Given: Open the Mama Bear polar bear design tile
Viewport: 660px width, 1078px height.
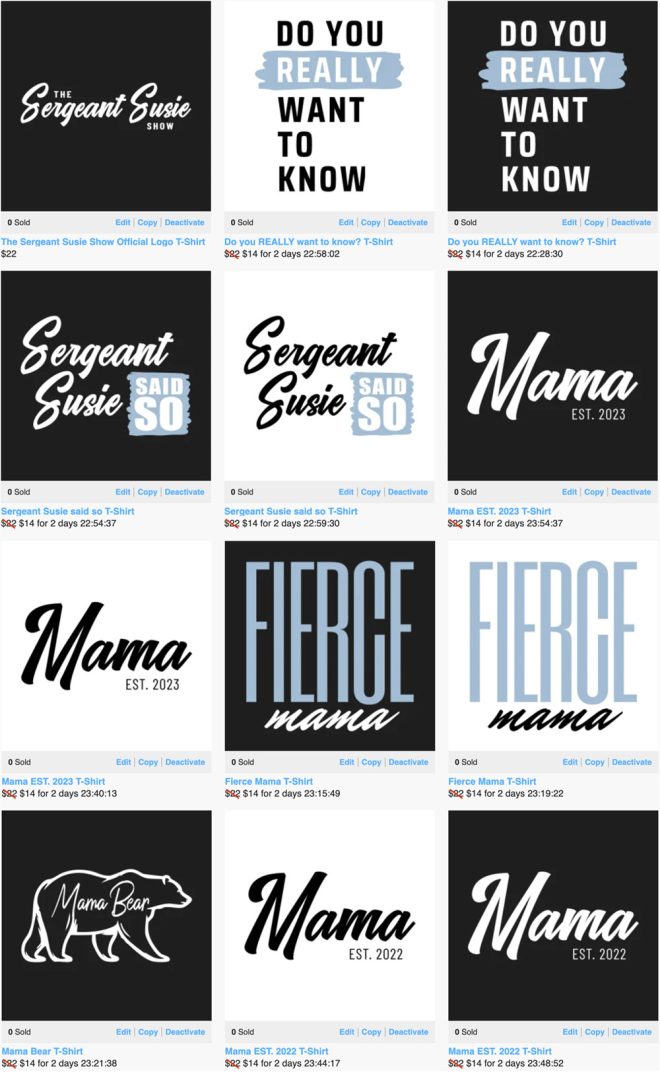Looking at the screenshot, I should [x=106, y=915].
